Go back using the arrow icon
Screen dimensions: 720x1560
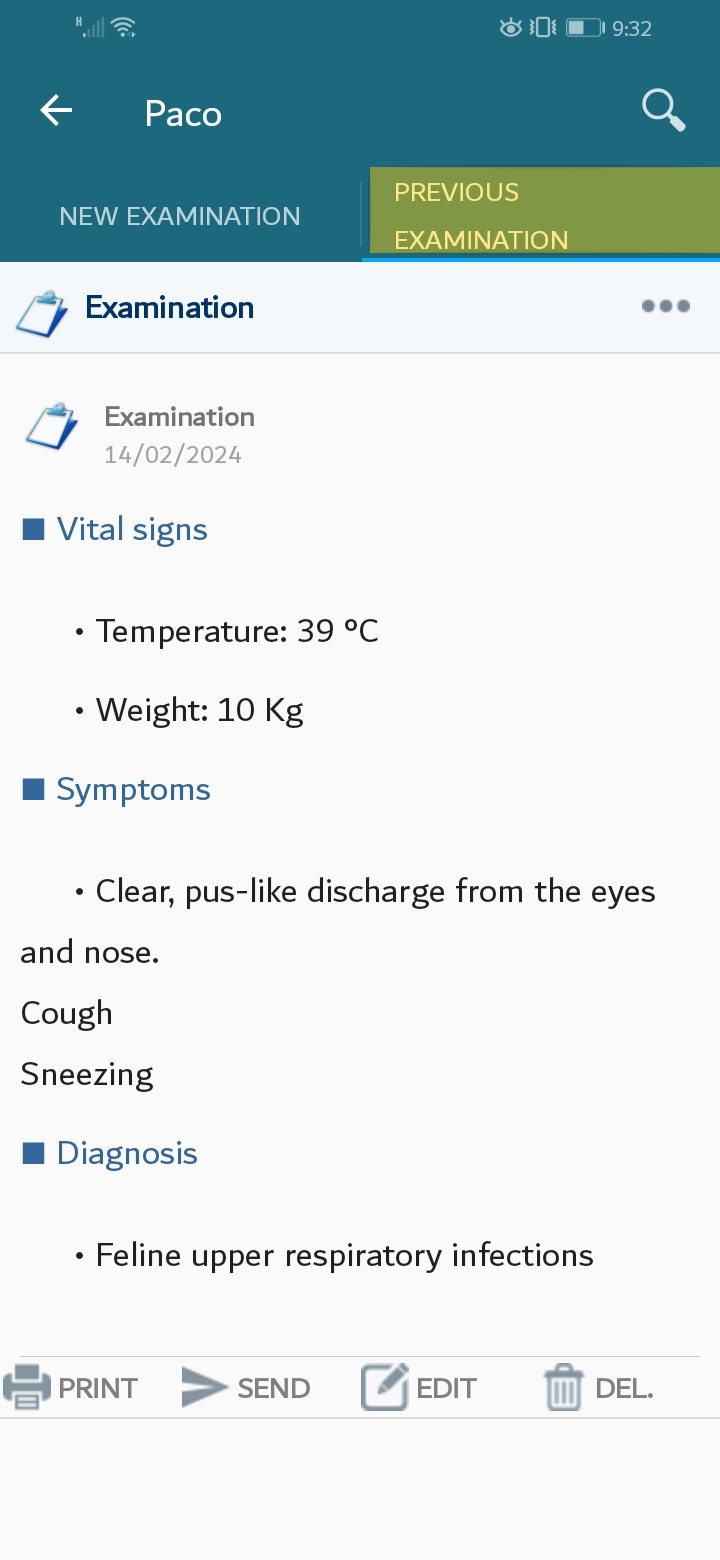coord(56,110)
